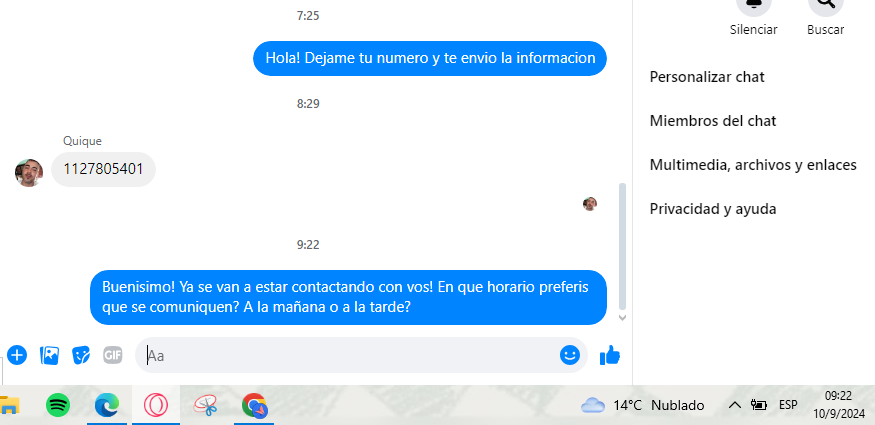Screen dimensions: 875x425
Task: Open the emoji picker
Action: [570, 355]
